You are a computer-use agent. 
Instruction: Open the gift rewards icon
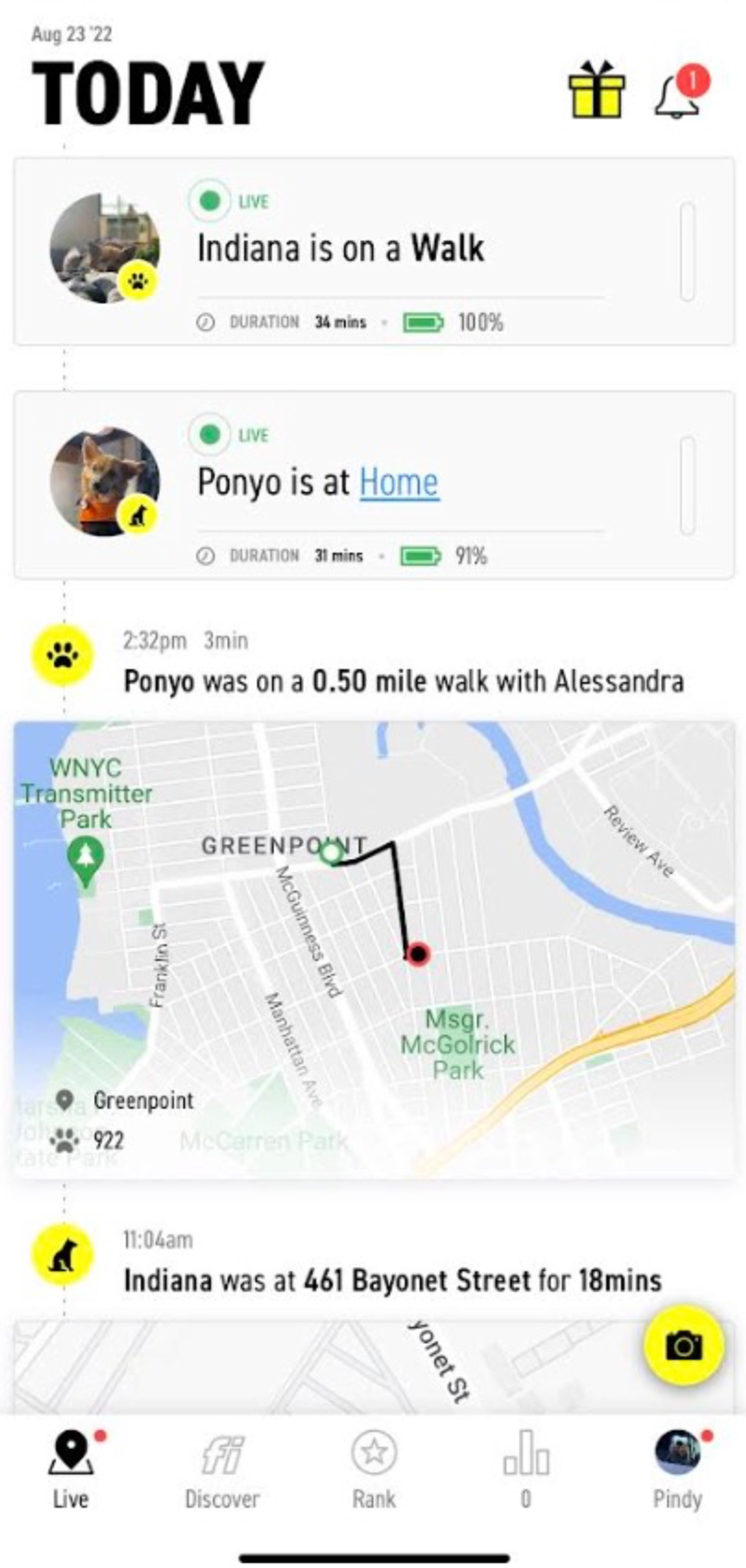[596, 90]
